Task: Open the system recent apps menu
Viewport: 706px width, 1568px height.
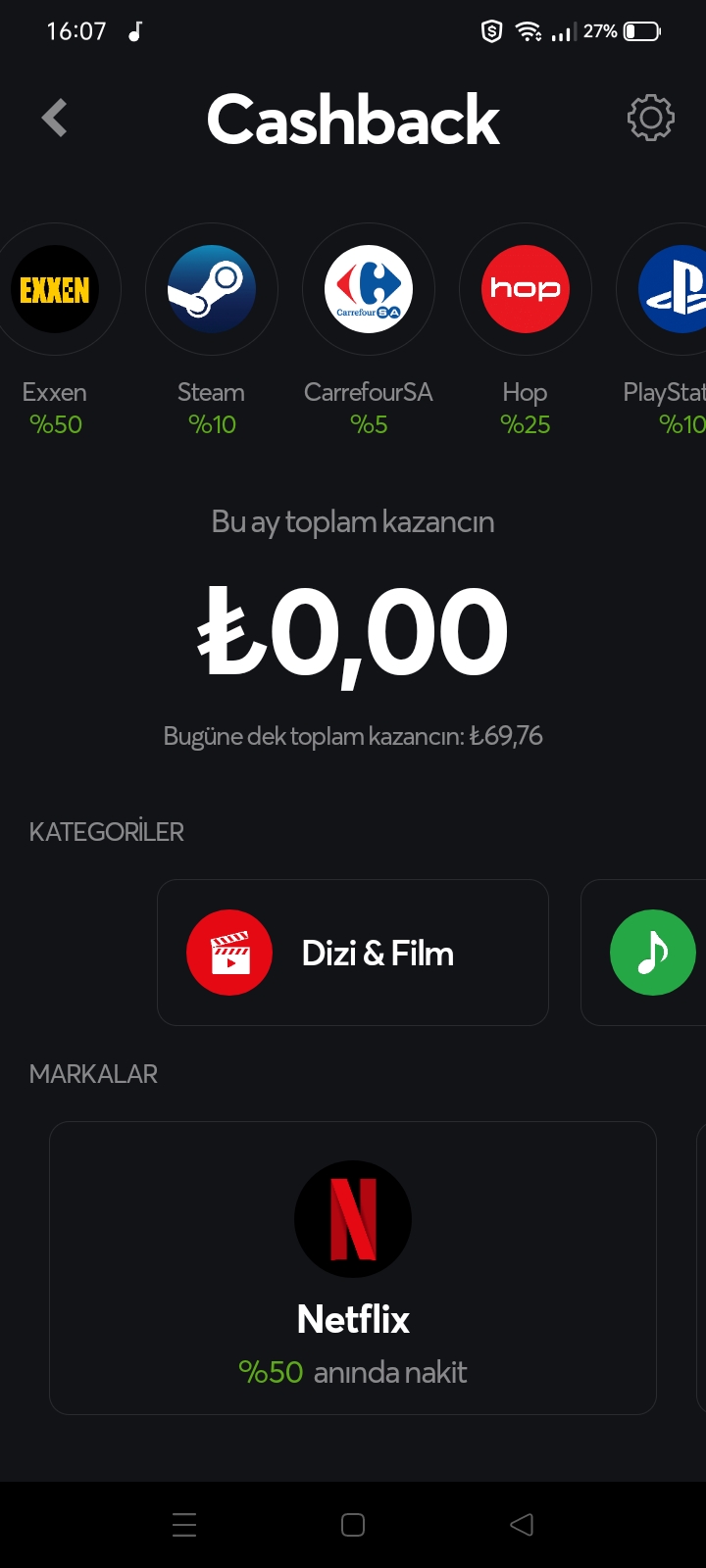Action: tap(184, 1525)
